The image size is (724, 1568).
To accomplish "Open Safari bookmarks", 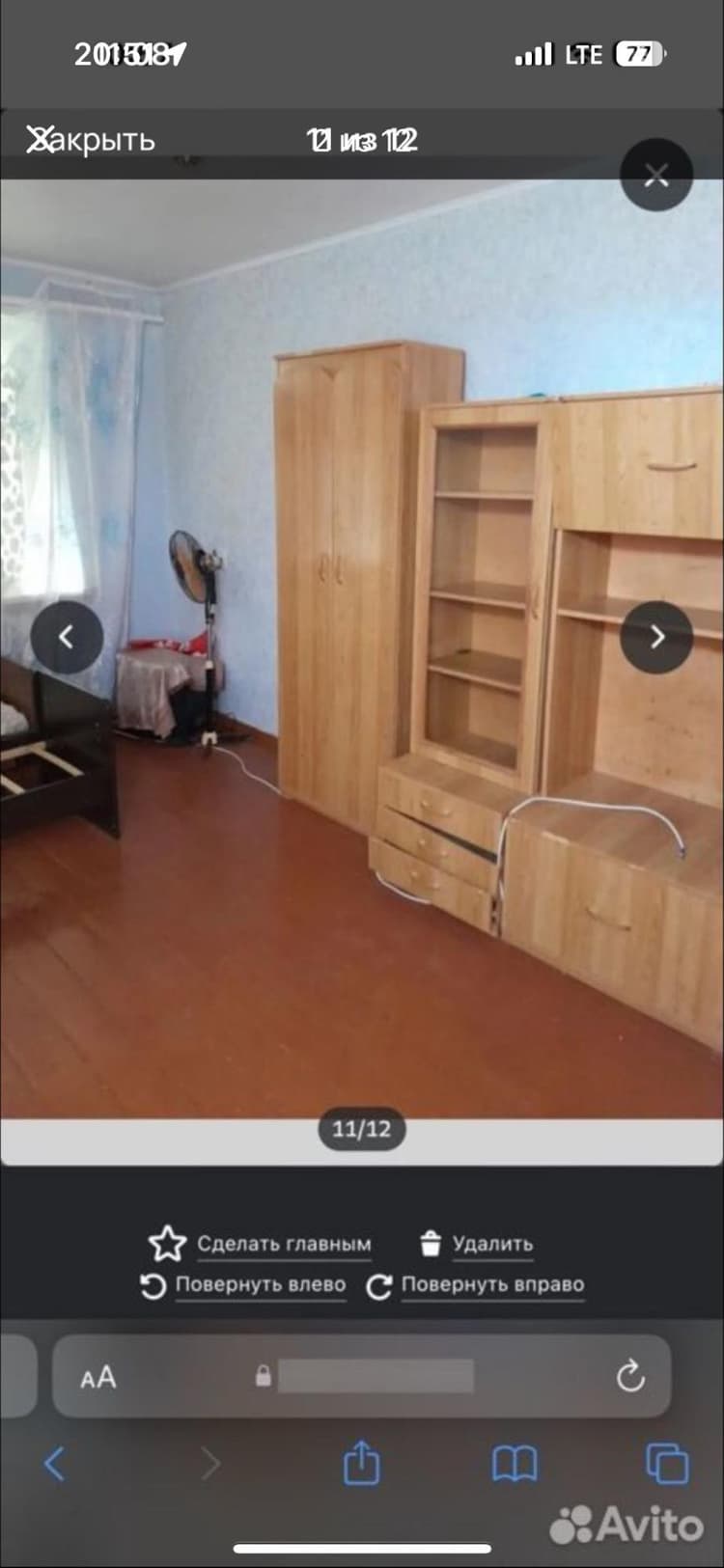I will coord(515,1464).
